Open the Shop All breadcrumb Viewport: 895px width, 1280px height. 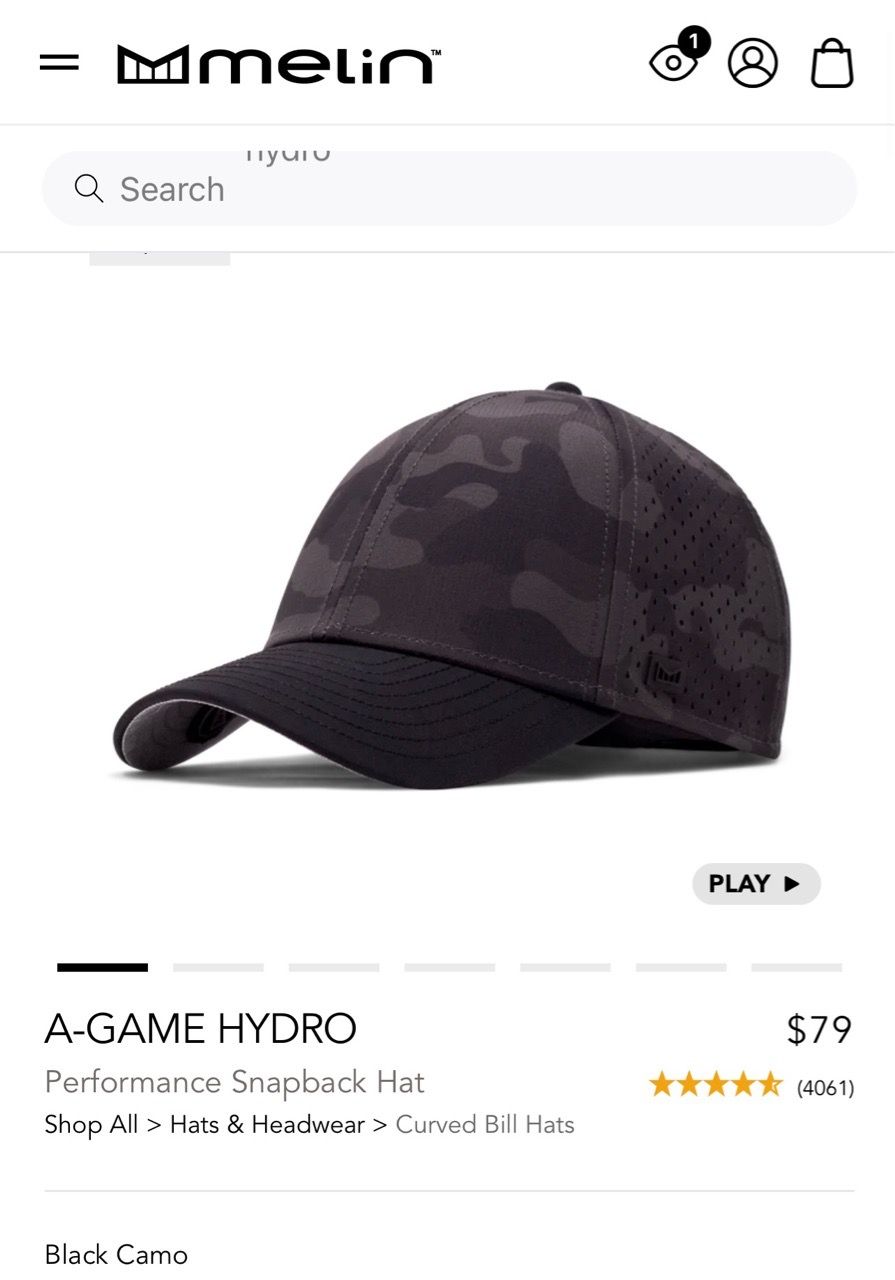click(91, 1125)
